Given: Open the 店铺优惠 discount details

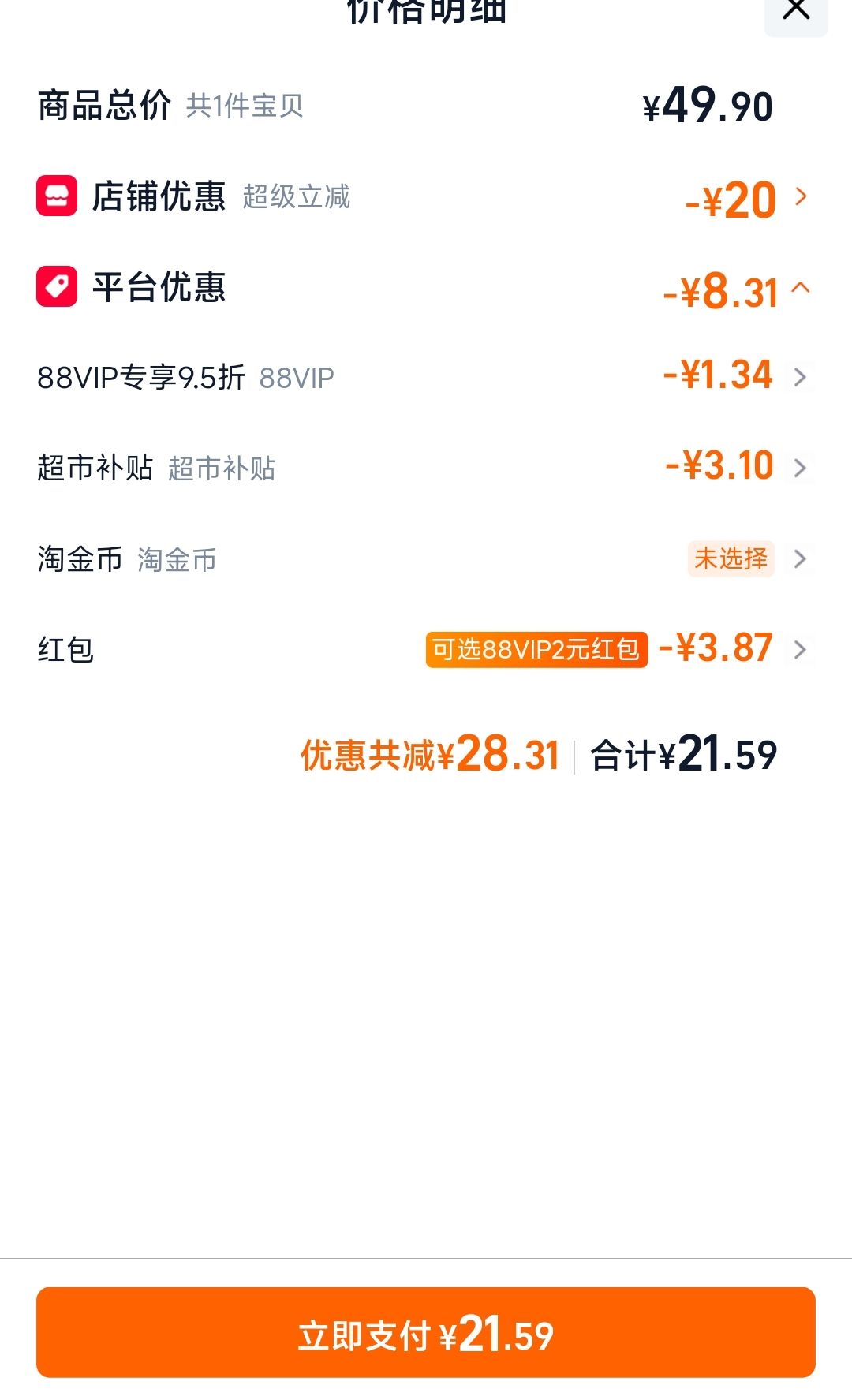Looking at the screenshot, I should click(x=425, y=196).
